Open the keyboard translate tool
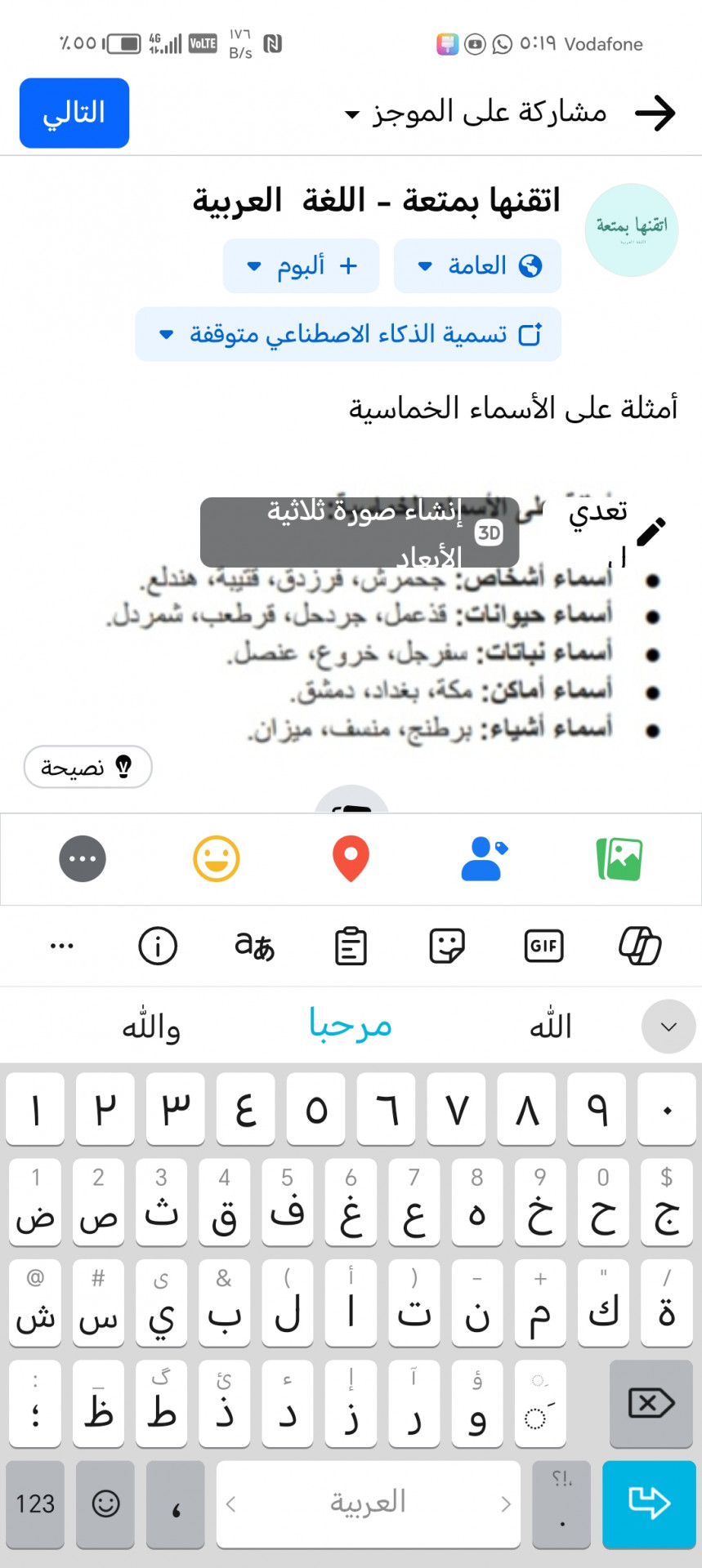This screenshot has width=702, height=1568. pyautogui.click(x=254, y=947)
